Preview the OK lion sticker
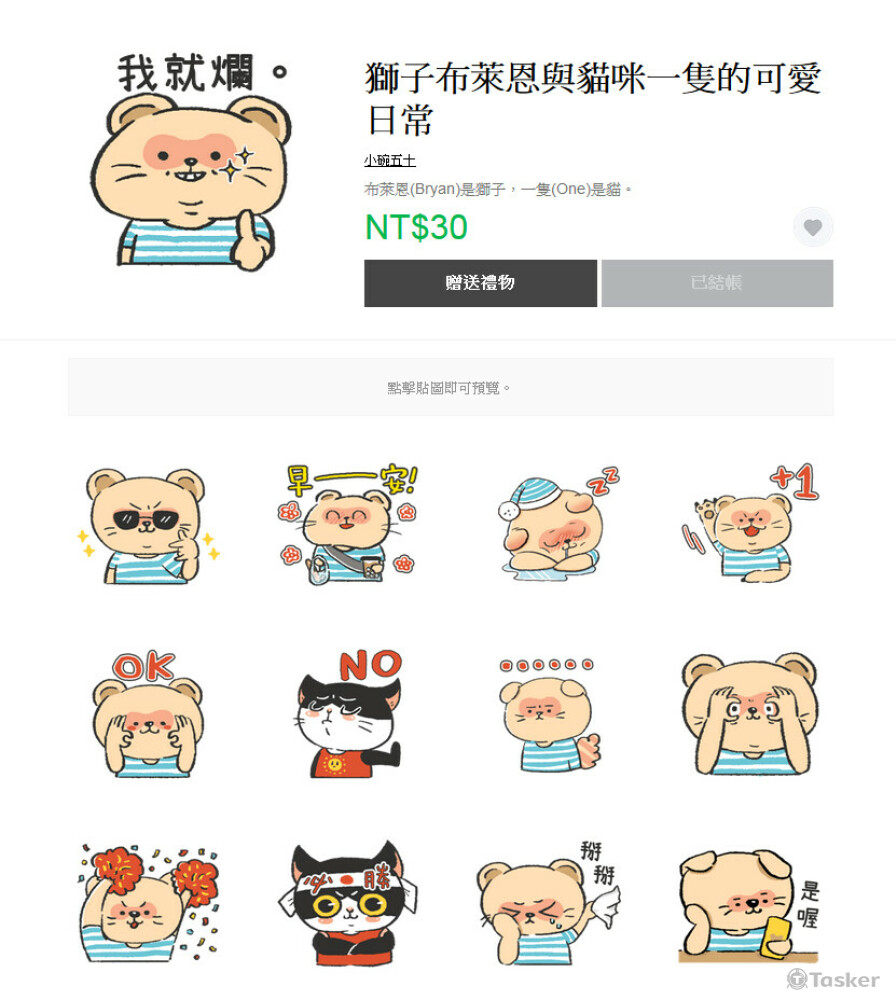This screenshot has width=896, height=1000. (x=147, y=714)
